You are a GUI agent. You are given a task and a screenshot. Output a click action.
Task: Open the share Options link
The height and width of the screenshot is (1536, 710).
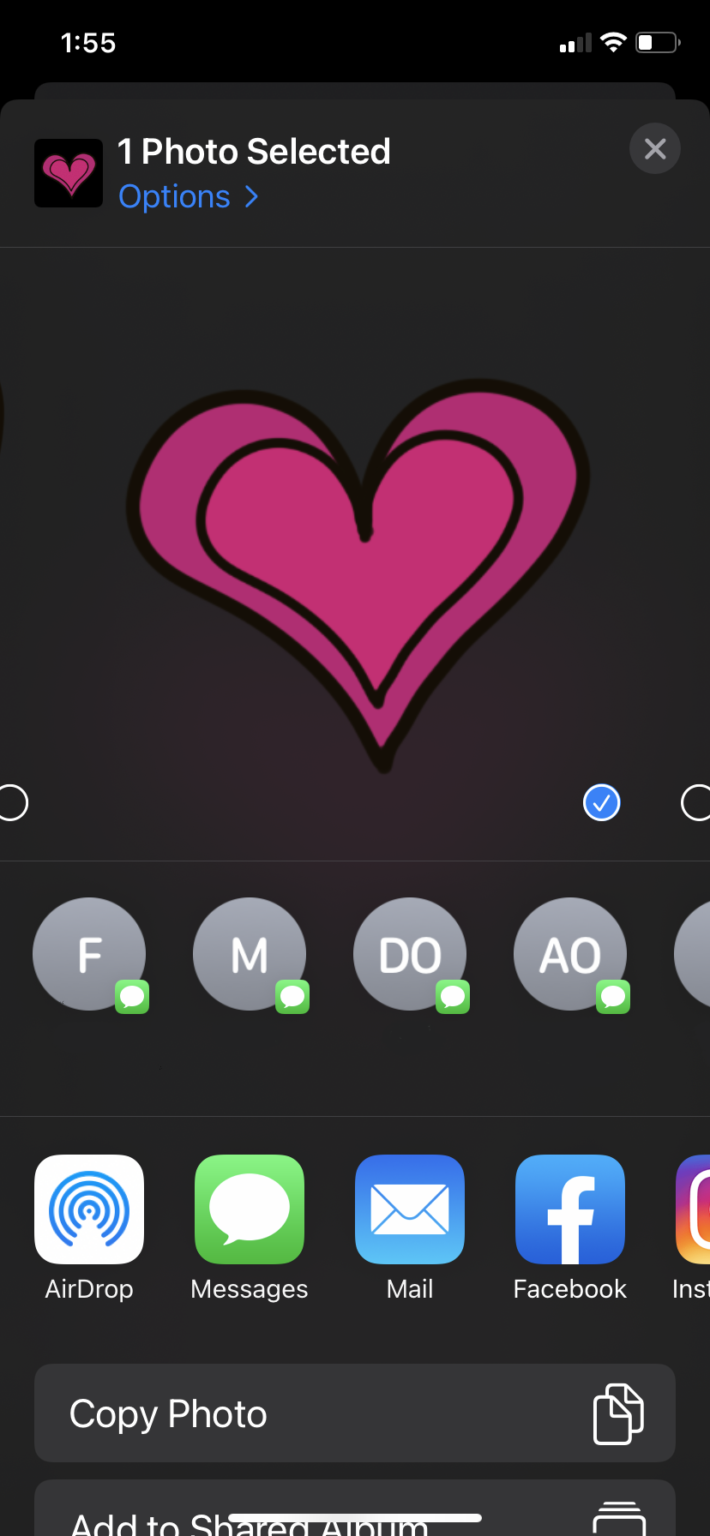(x=188, y=197)
